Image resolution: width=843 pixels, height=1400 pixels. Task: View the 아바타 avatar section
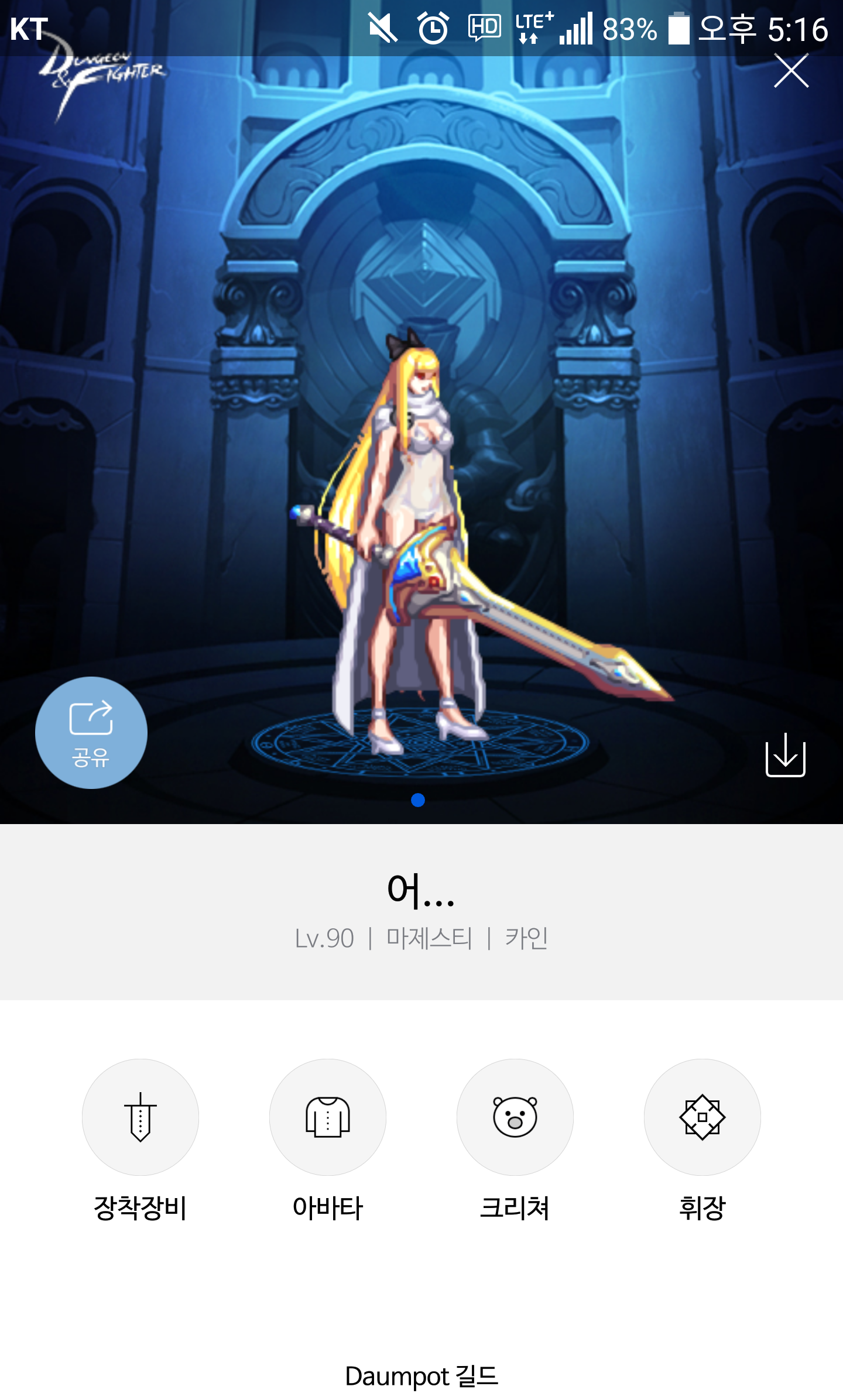(x=328, y=1117)
